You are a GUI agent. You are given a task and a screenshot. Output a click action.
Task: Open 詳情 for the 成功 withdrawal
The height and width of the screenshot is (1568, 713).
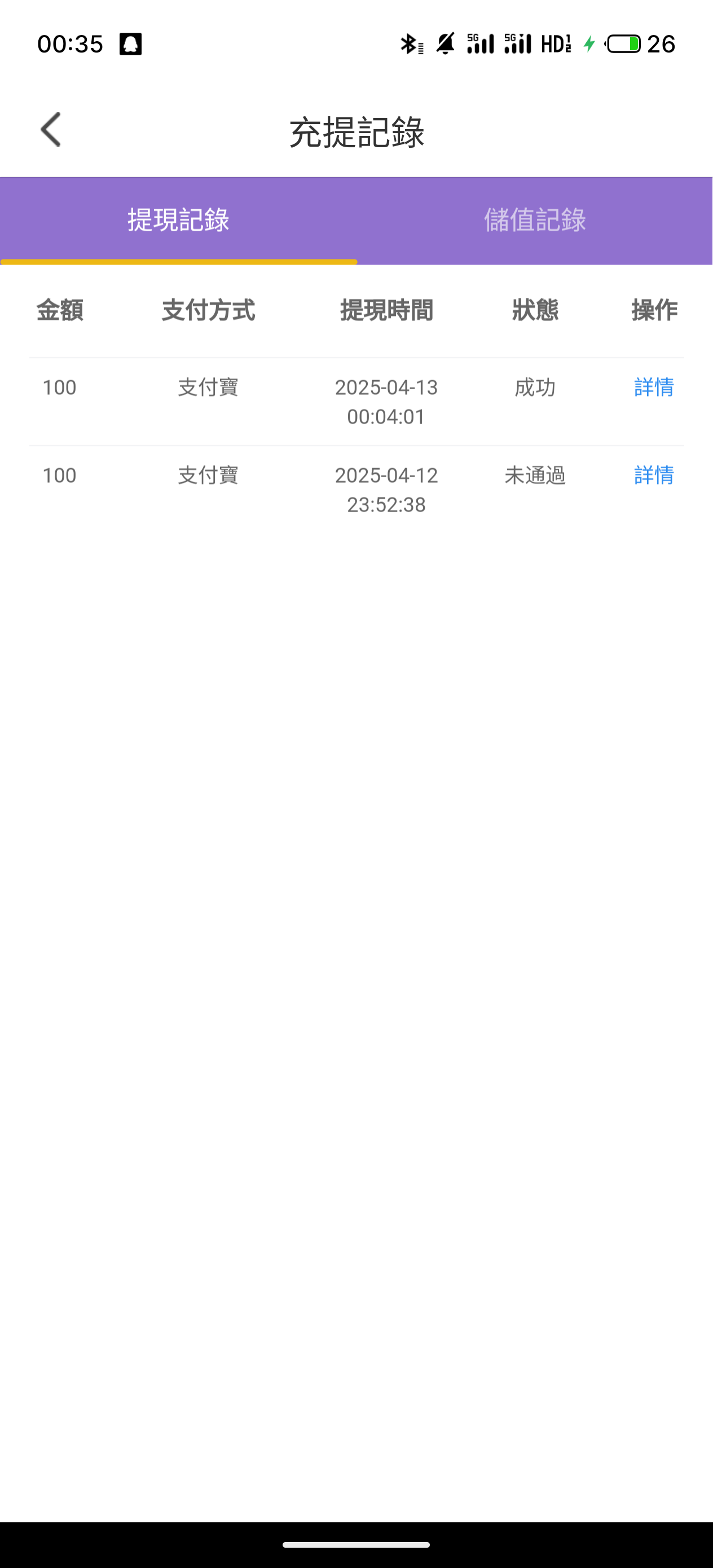pyautogui.click(x=653, y=387)
